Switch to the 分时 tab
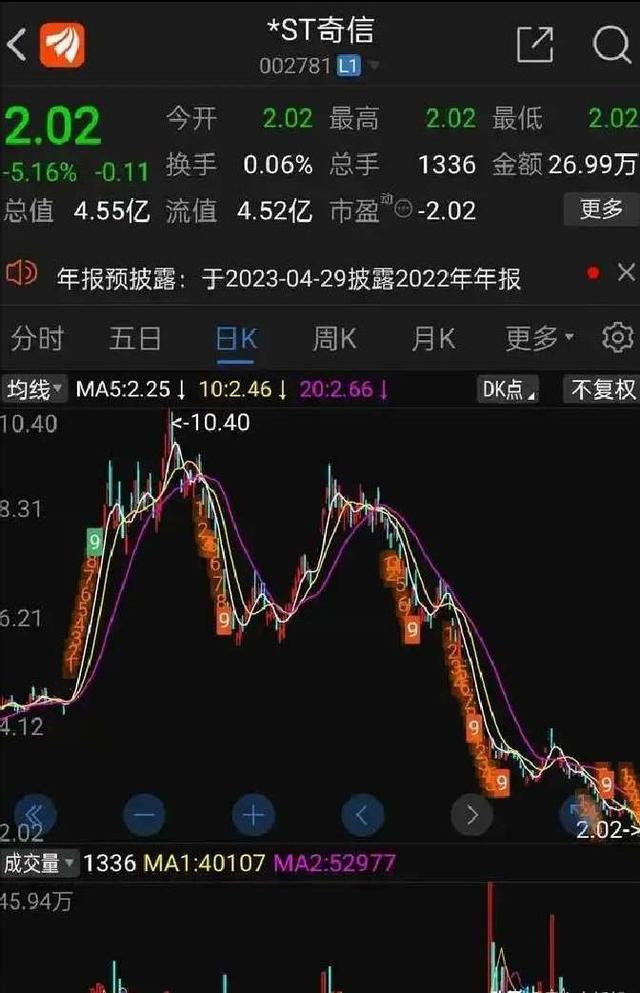The height and width of the screenshot is (993, 640). (37, 339)
